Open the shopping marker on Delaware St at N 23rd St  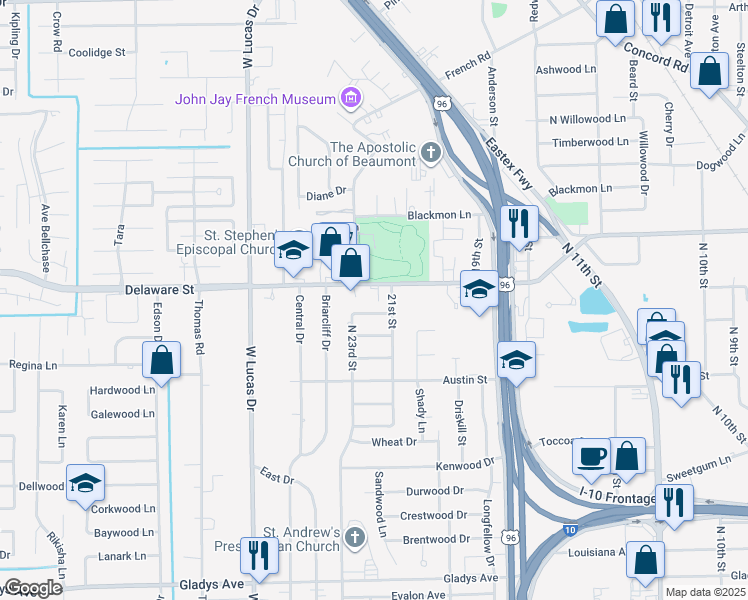point(350,266)
